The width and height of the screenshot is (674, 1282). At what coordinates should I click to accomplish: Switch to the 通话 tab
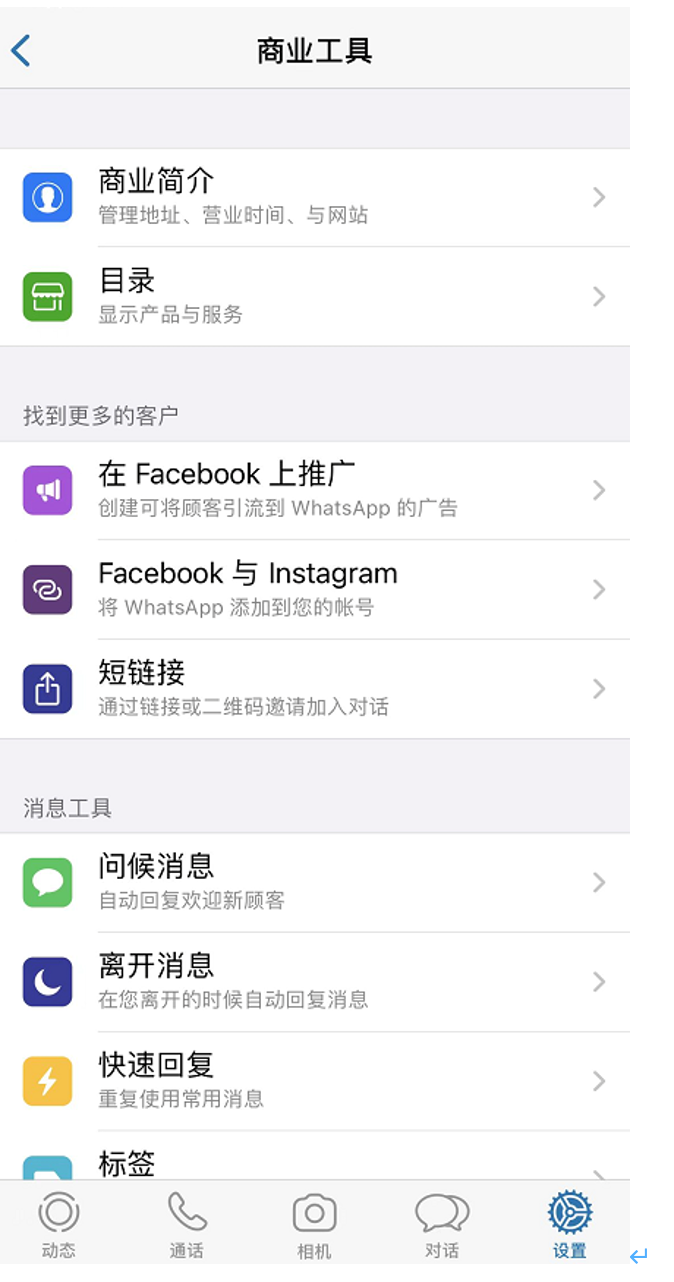186,1226
